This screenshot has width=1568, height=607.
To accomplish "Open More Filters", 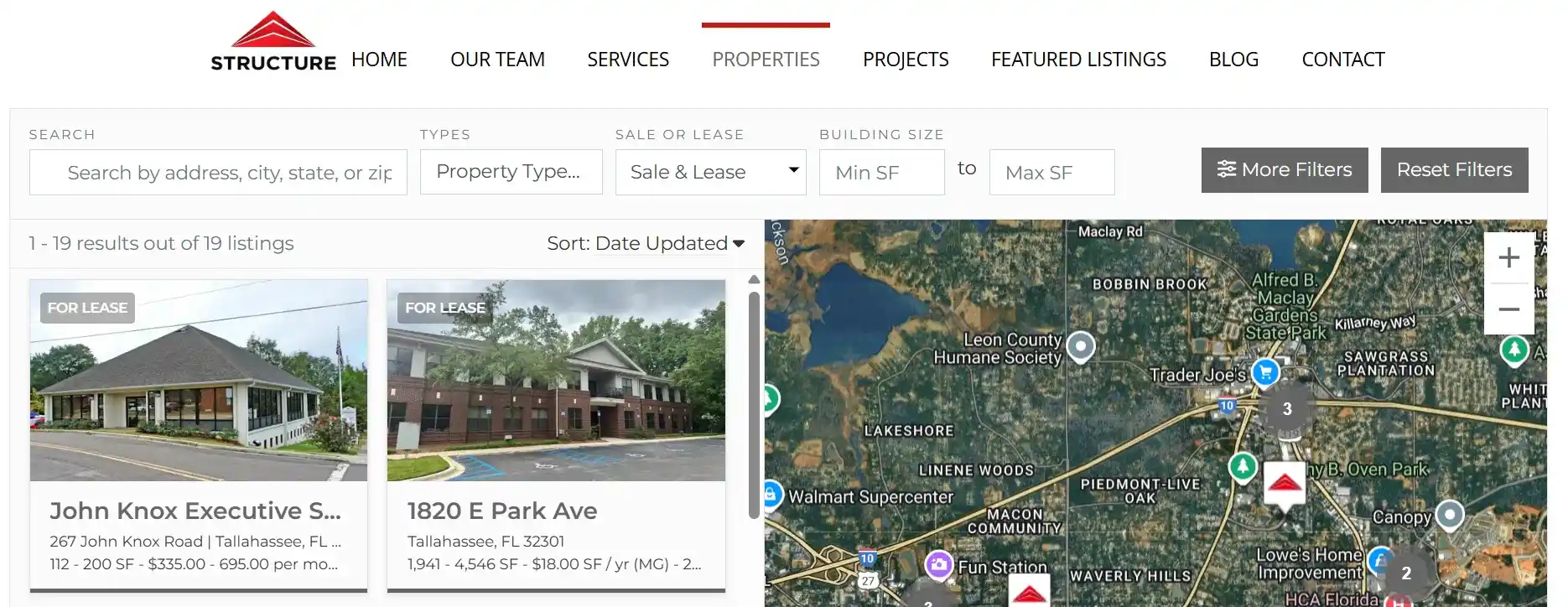I will pyautogui.click(x=1284, y=170).
